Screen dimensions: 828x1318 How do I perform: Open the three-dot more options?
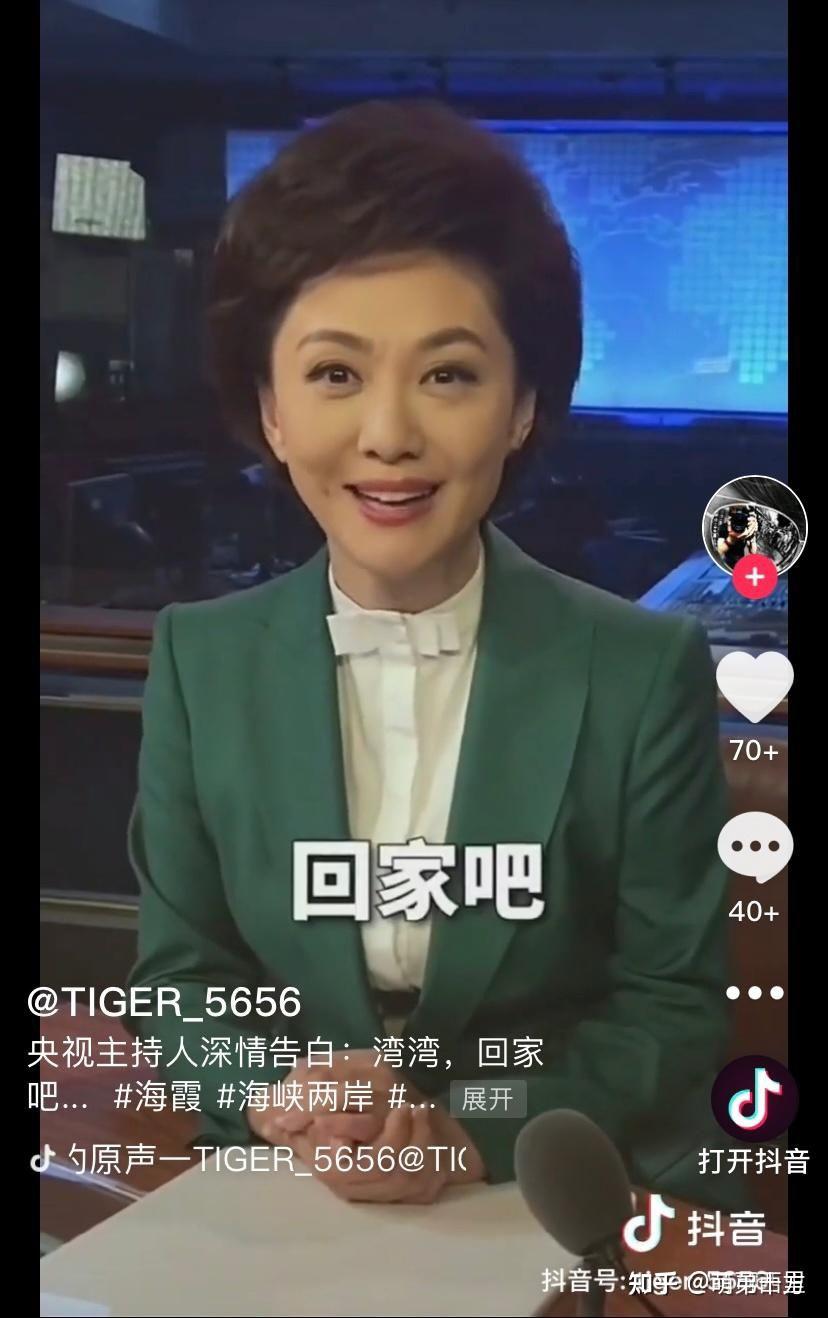(755, 993)
